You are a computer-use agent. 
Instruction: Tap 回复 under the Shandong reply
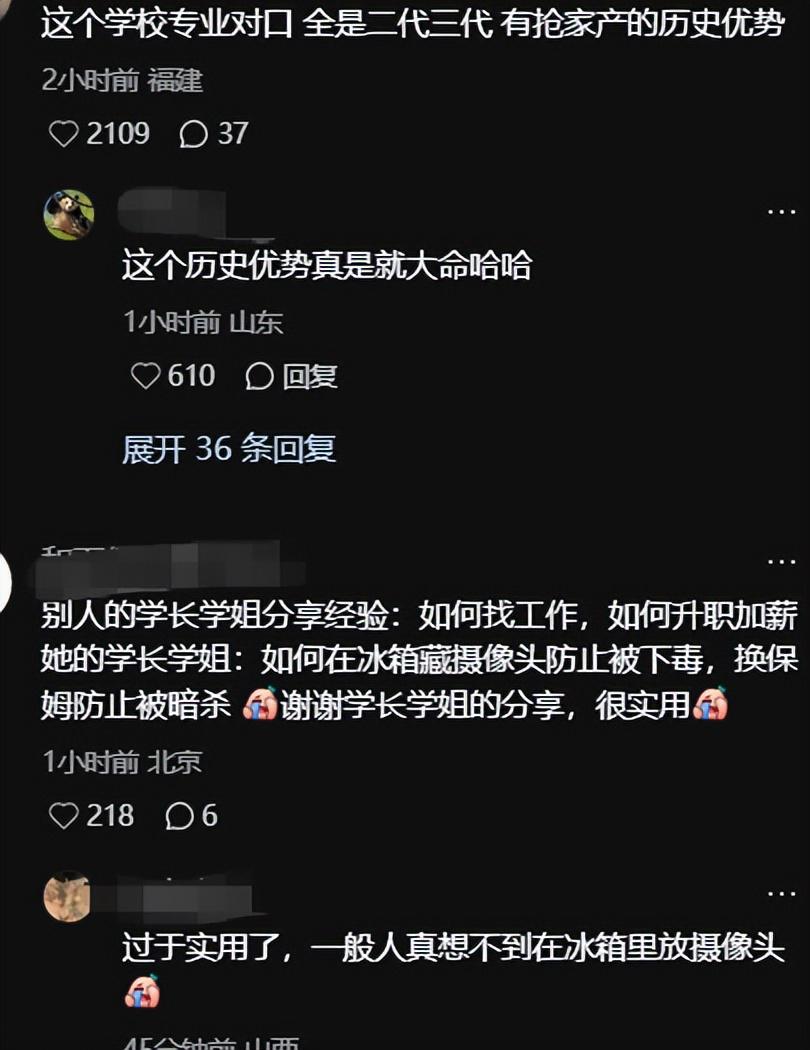tap(292, 376)
